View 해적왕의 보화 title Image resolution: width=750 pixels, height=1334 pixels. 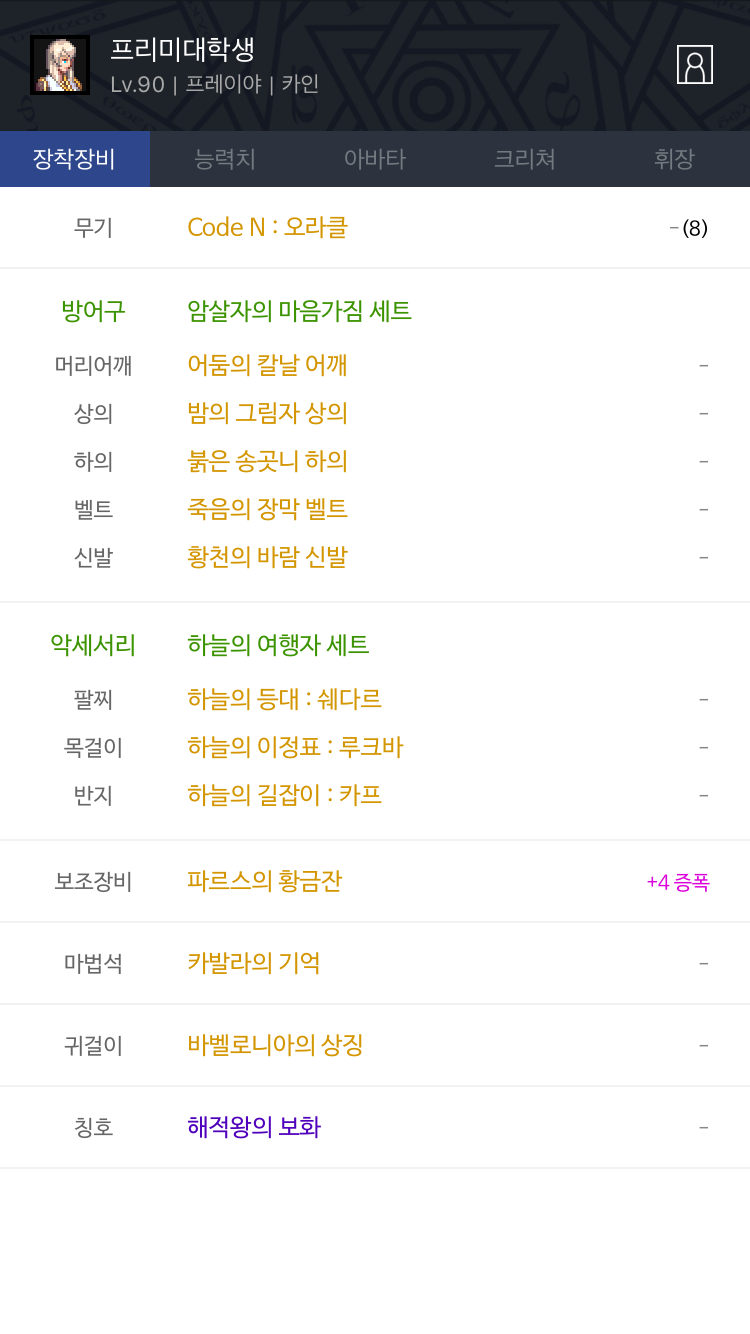click(254, 1127)
